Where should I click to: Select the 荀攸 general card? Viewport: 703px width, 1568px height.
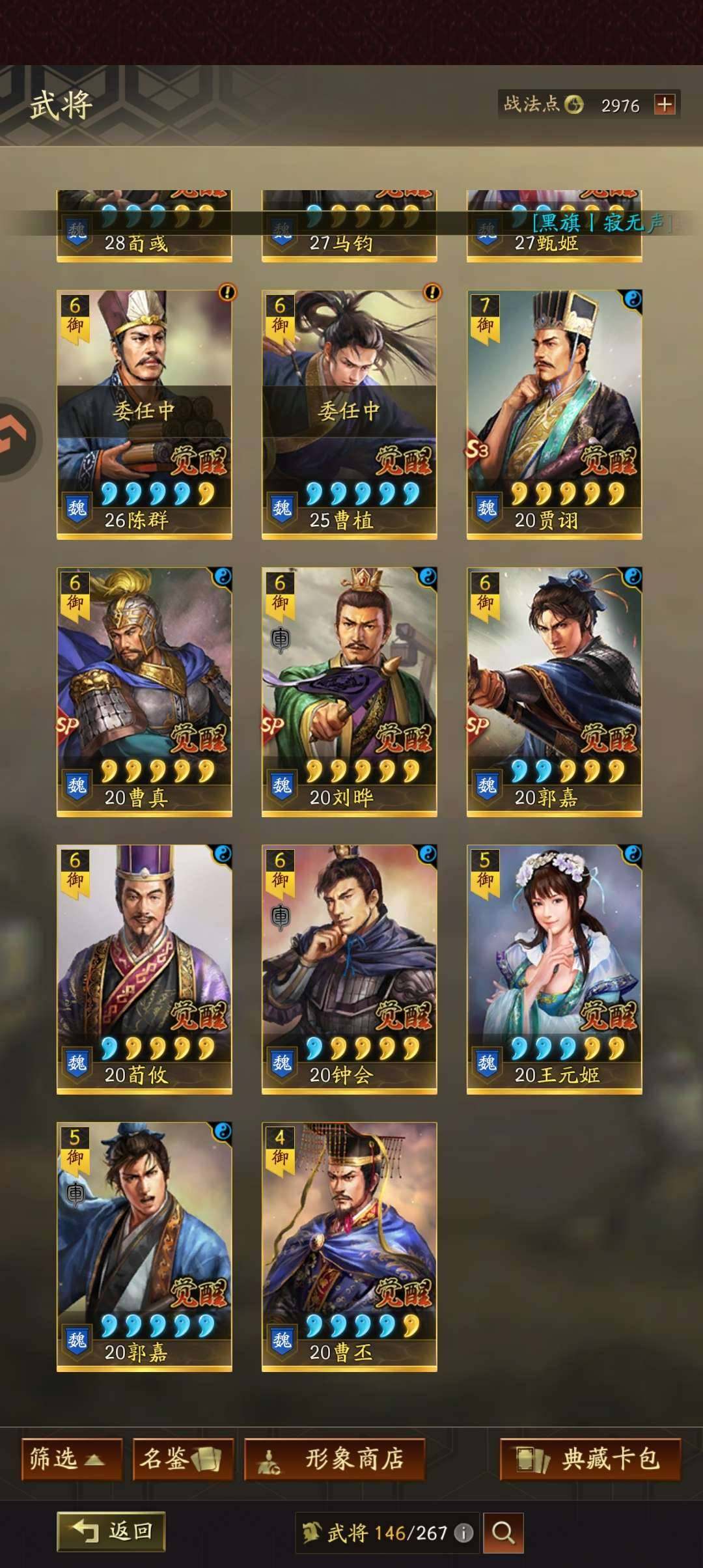tap(144, 969)
